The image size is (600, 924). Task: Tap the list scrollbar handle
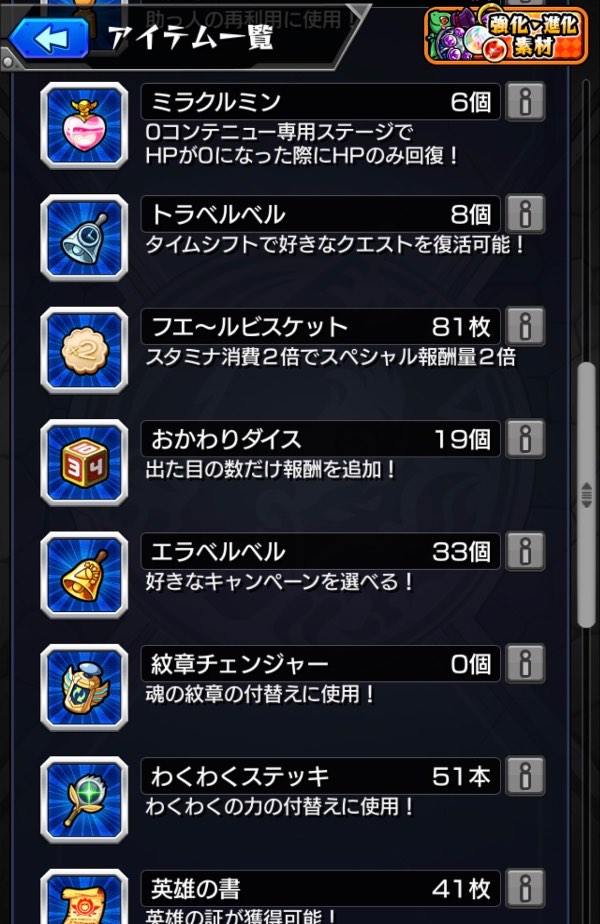pos(587,495)
